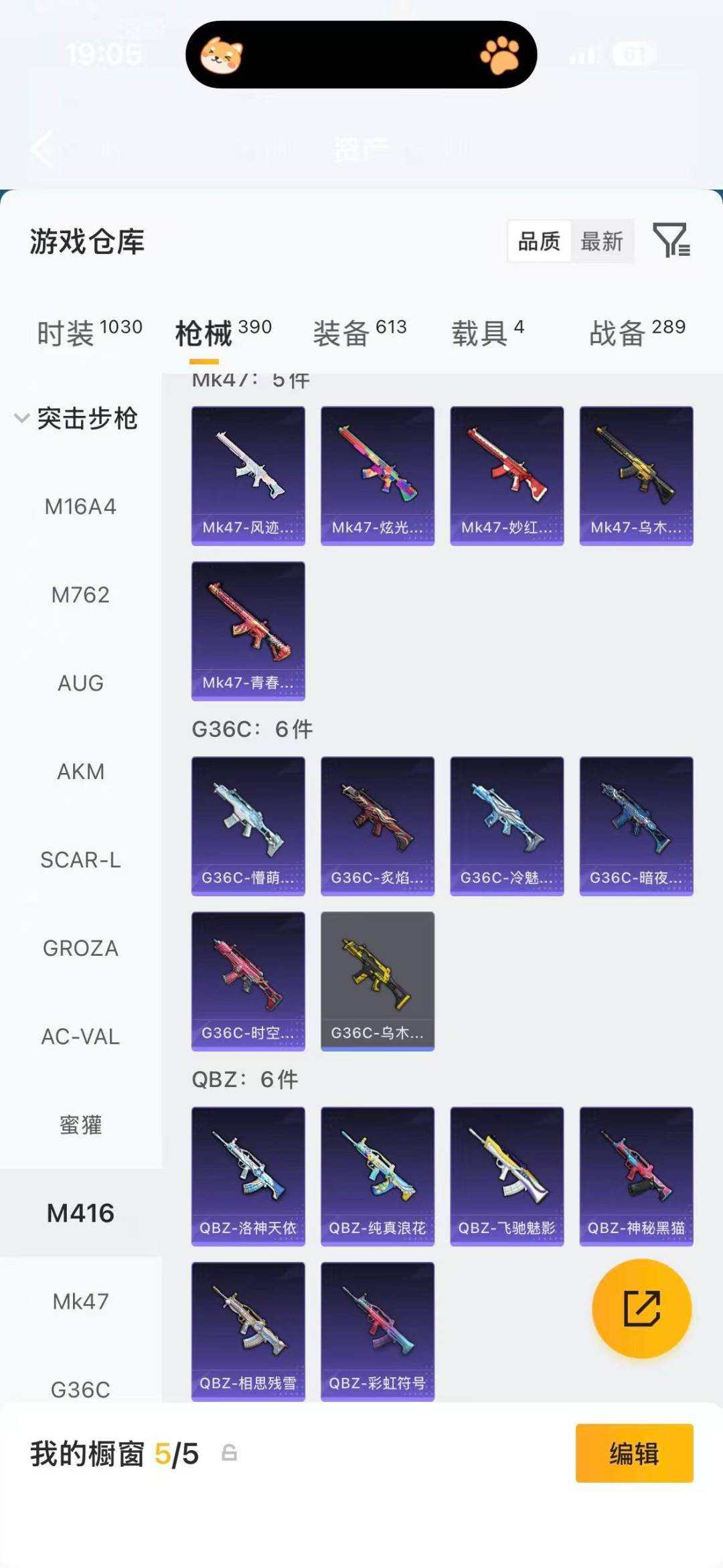The image size is (723, 1568).
Task: Go back using the top-left arrow
Action: pos(42,149)
